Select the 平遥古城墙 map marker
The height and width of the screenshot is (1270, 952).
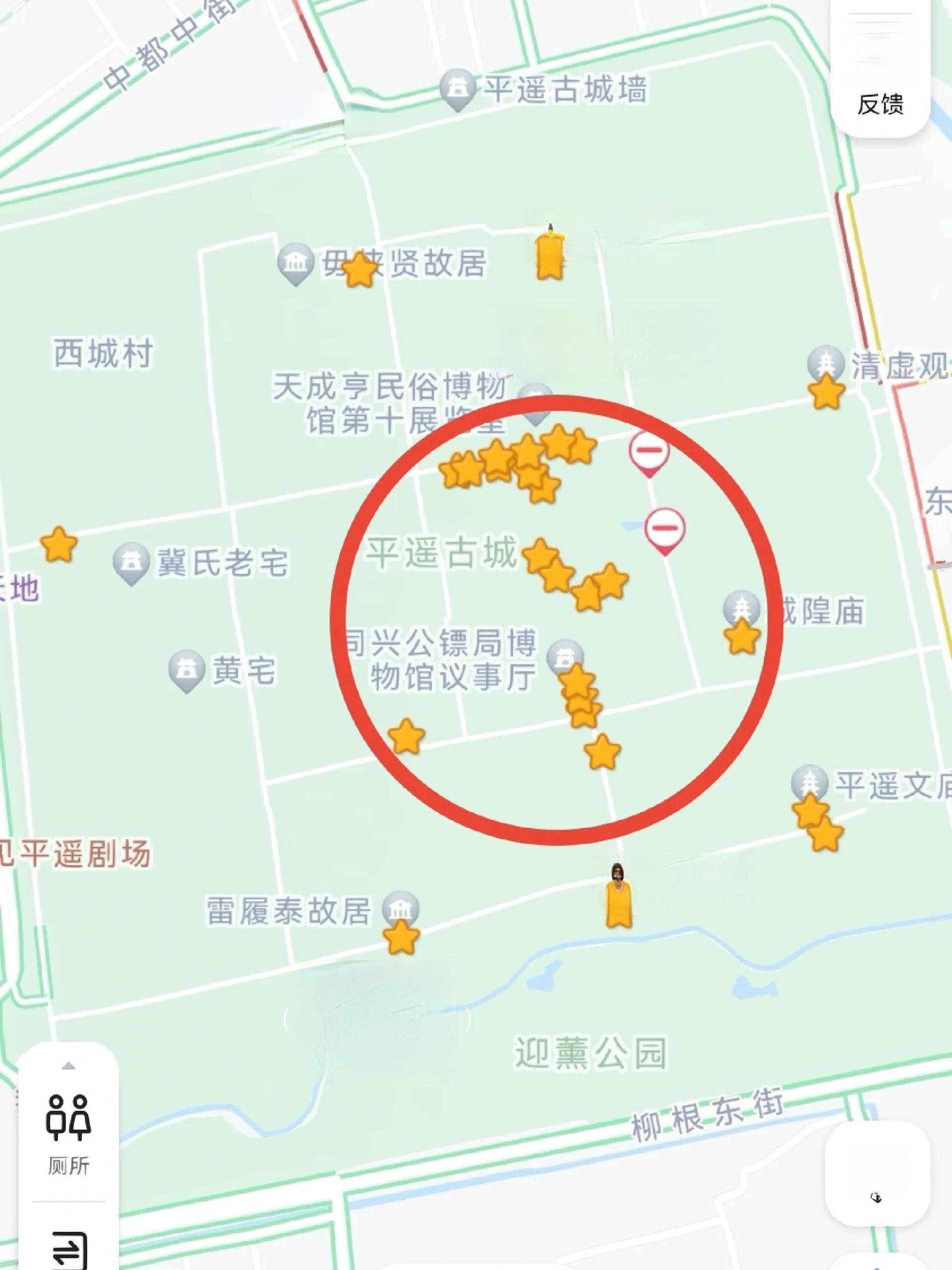pos(457,88)
